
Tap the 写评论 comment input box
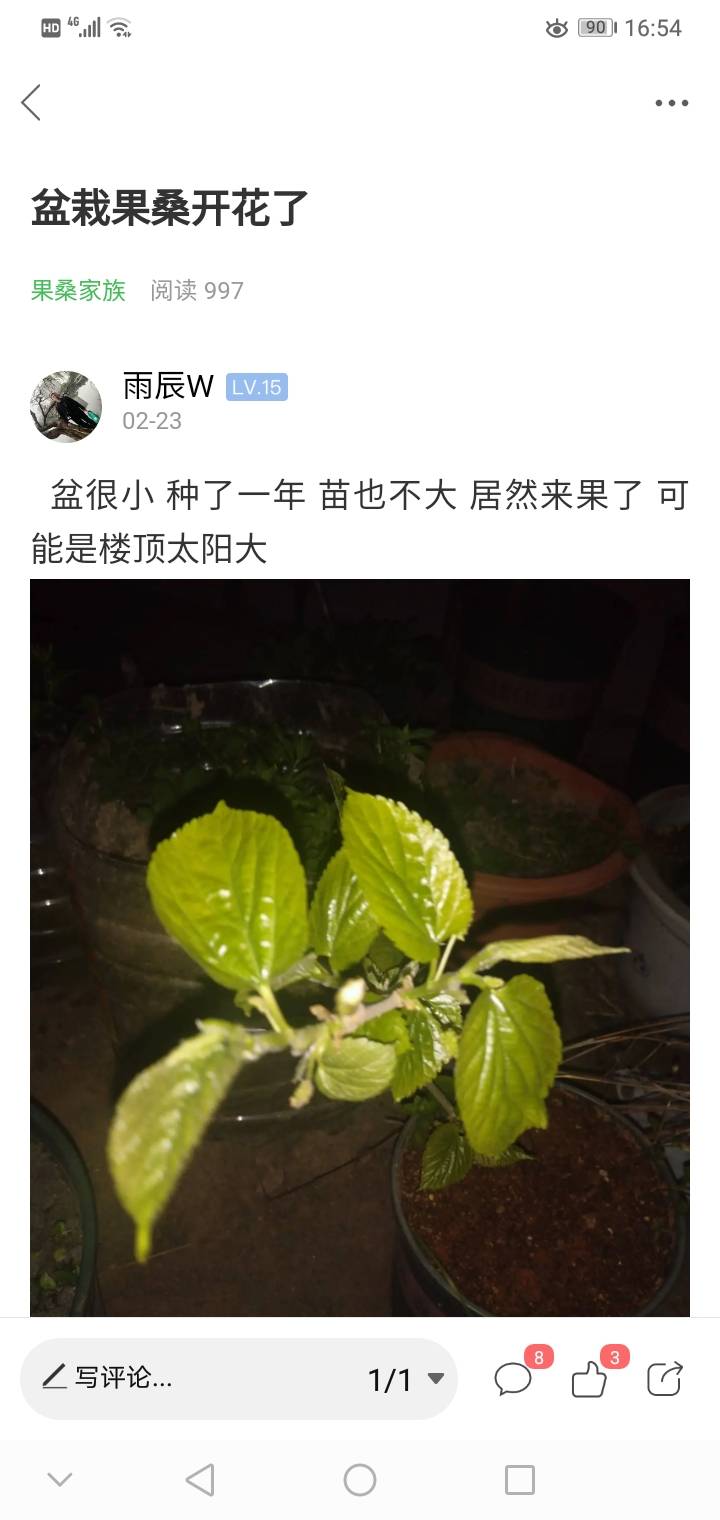(180, 1378)
